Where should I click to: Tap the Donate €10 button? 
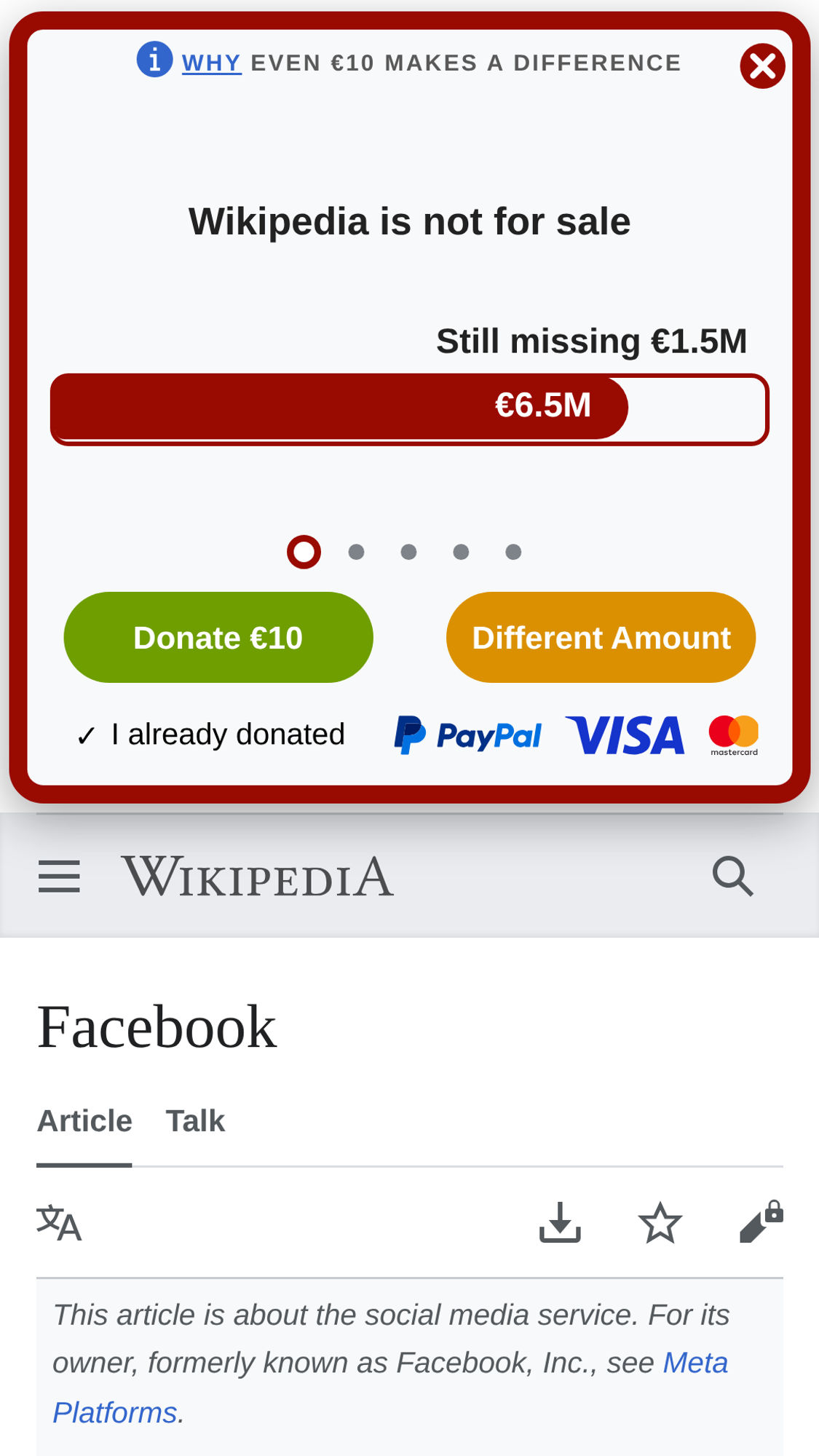click(218, 638)
